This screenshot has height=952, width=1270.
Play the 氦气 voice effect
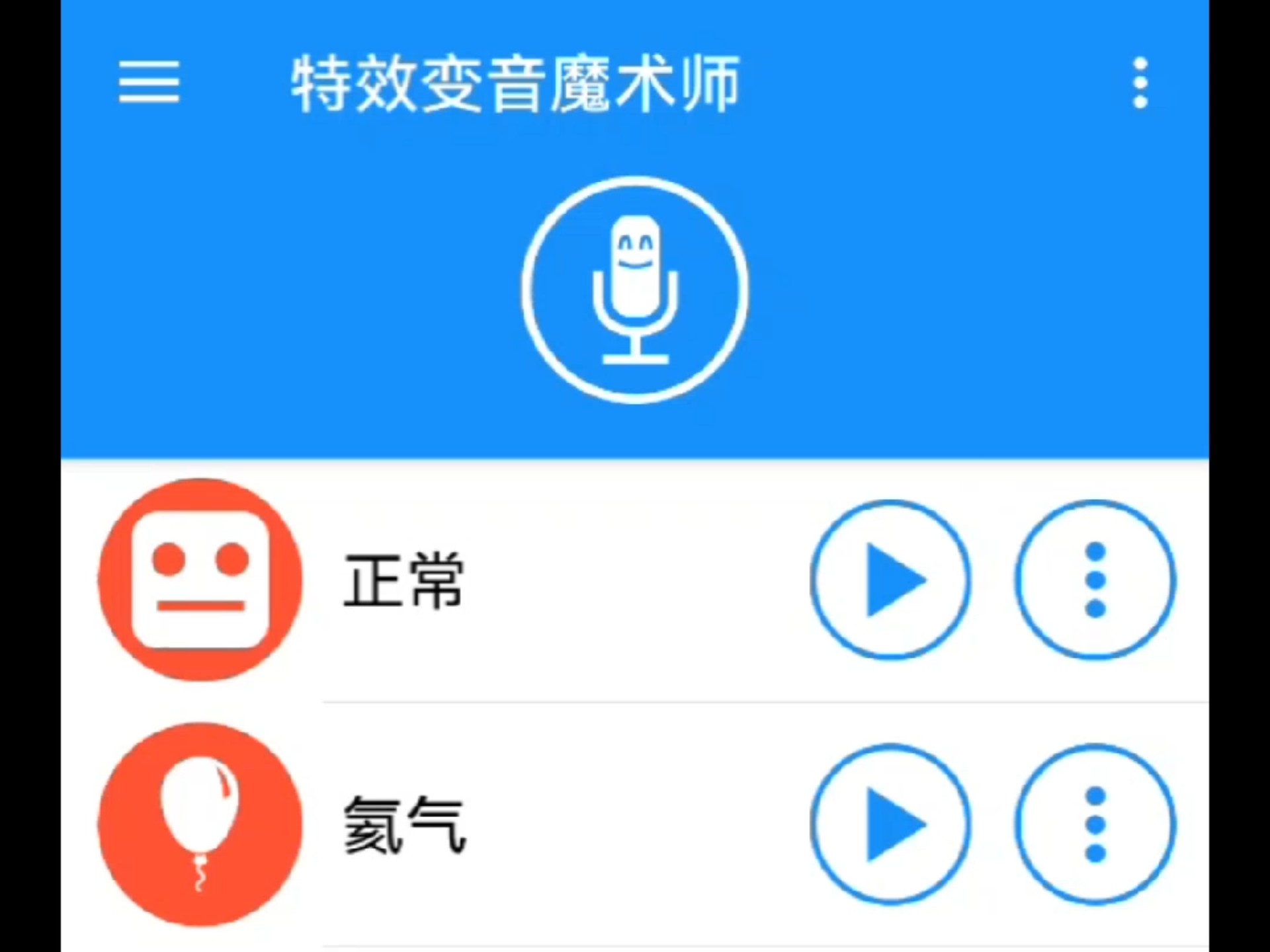(x=890, y=824)
